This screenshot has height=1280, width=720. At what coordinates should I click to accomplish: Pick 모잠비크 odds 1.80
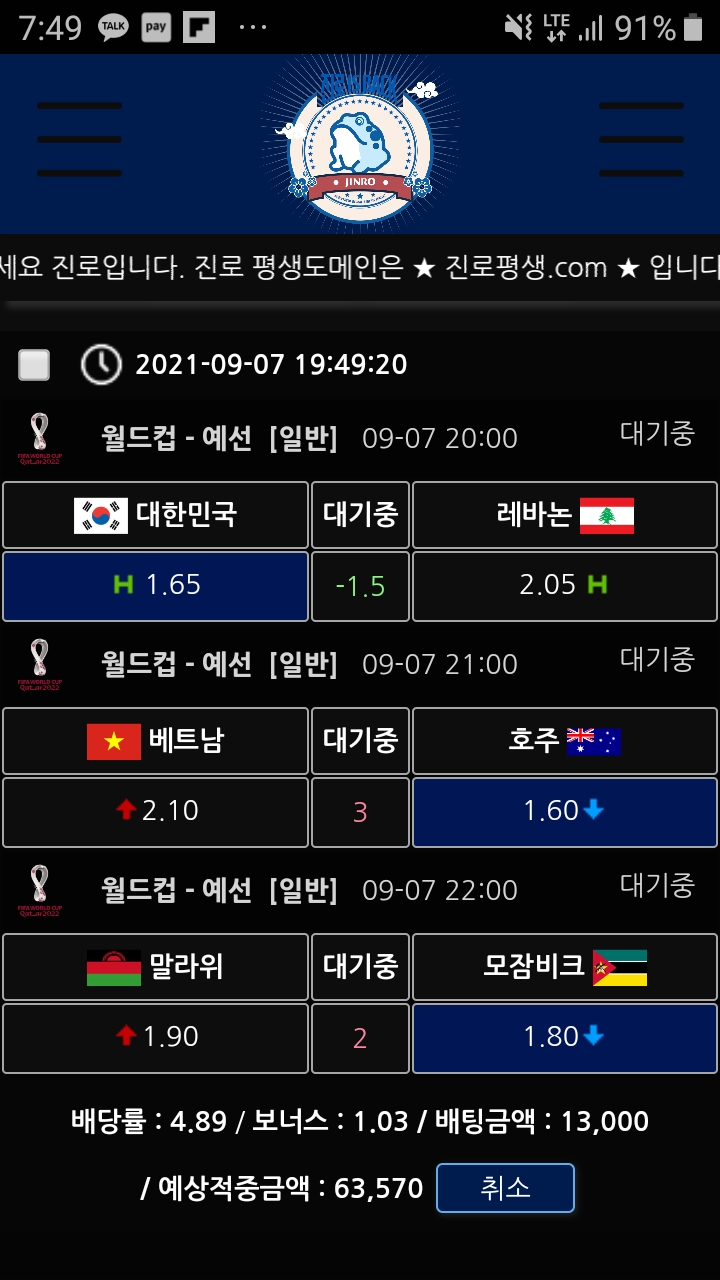[x=564, y=1037]
